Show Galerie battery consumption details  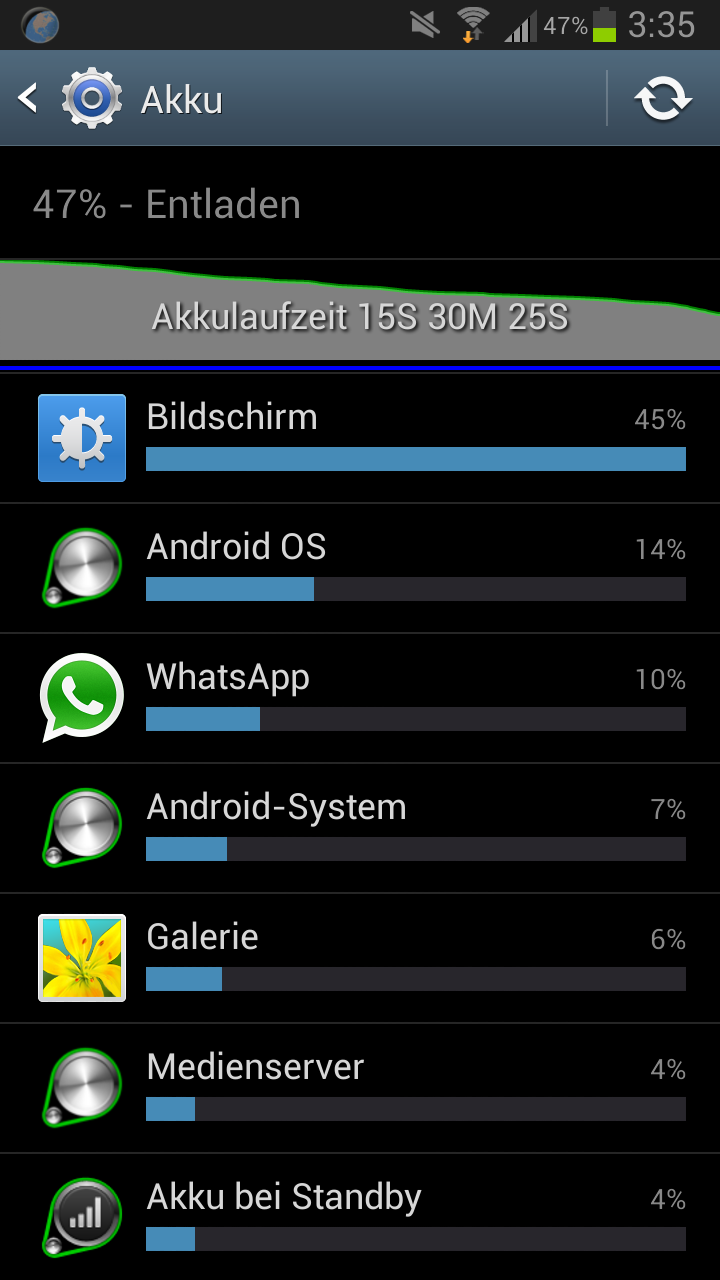(x=360, y=958)
